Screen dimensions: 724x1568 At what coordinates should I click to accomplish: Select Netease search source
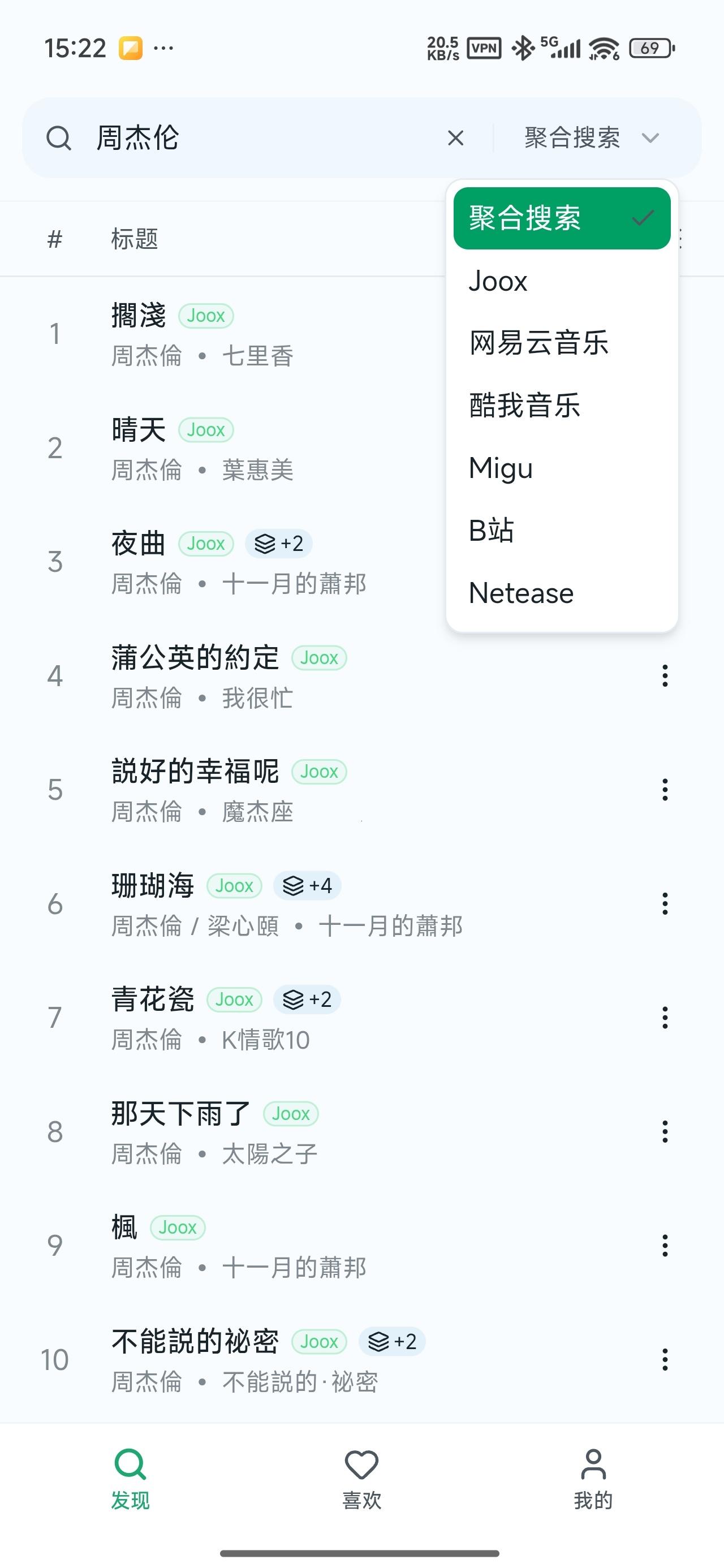pyautogui.click(x=562, y=593)
